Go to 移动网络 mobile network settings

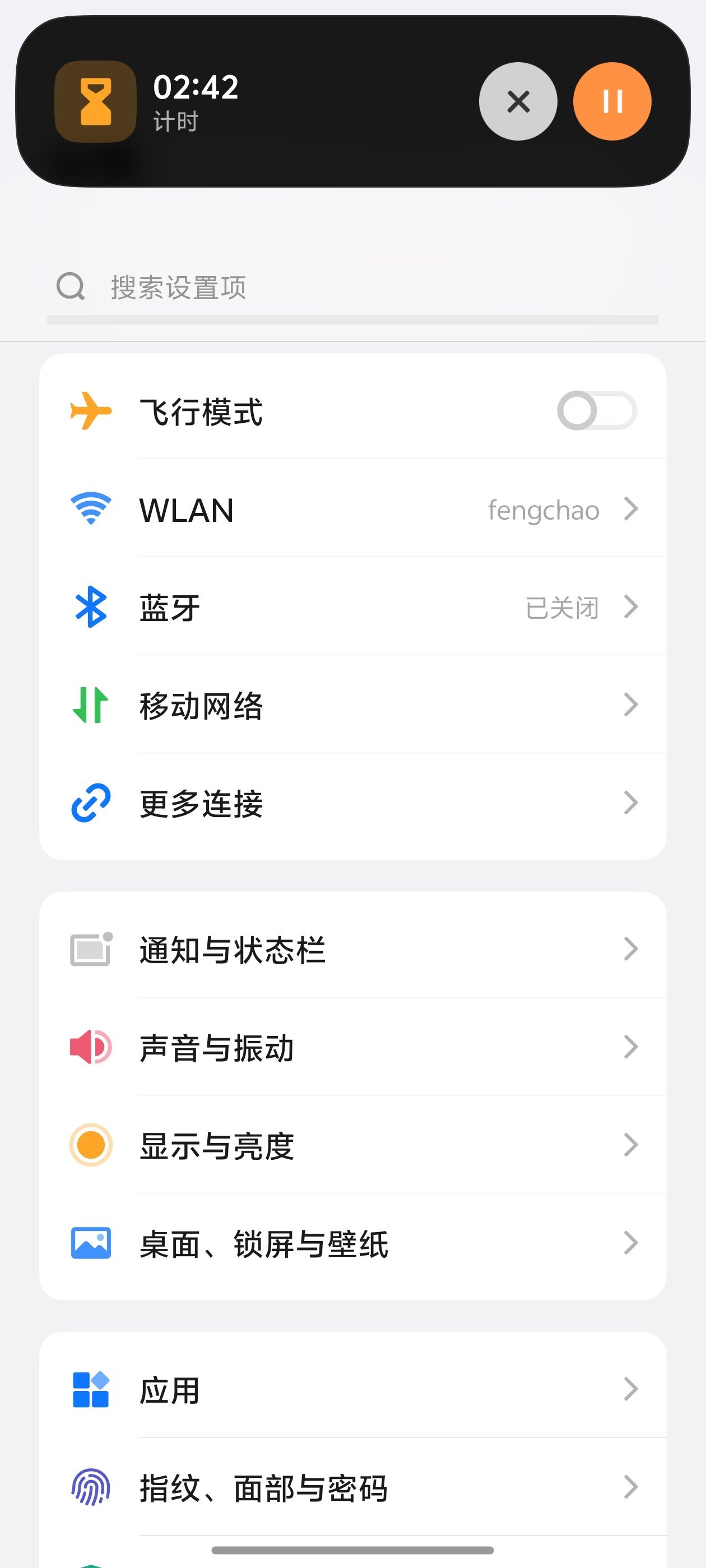pyautogui.click(x=354, y=706)
